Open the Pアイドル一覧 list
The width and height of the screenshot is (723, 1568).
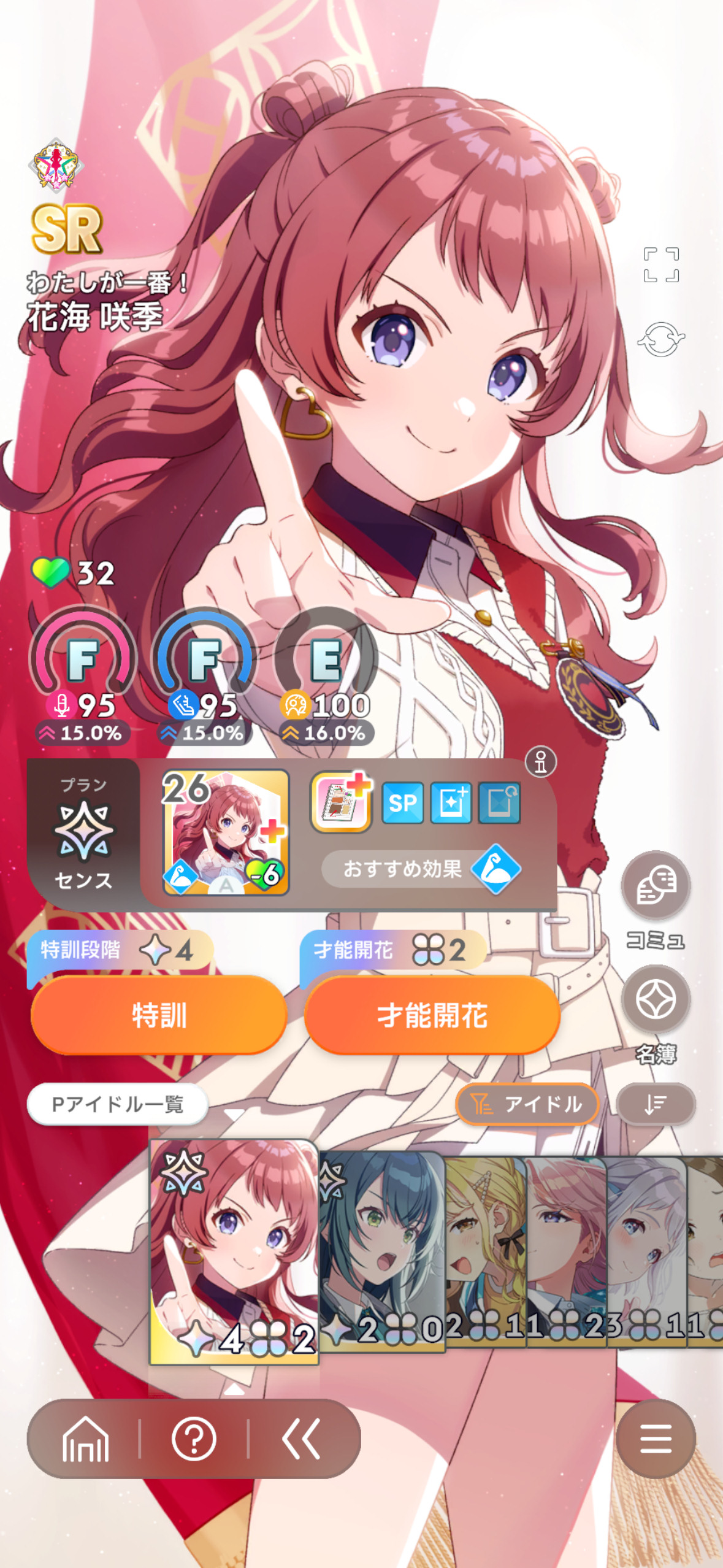118,1104
